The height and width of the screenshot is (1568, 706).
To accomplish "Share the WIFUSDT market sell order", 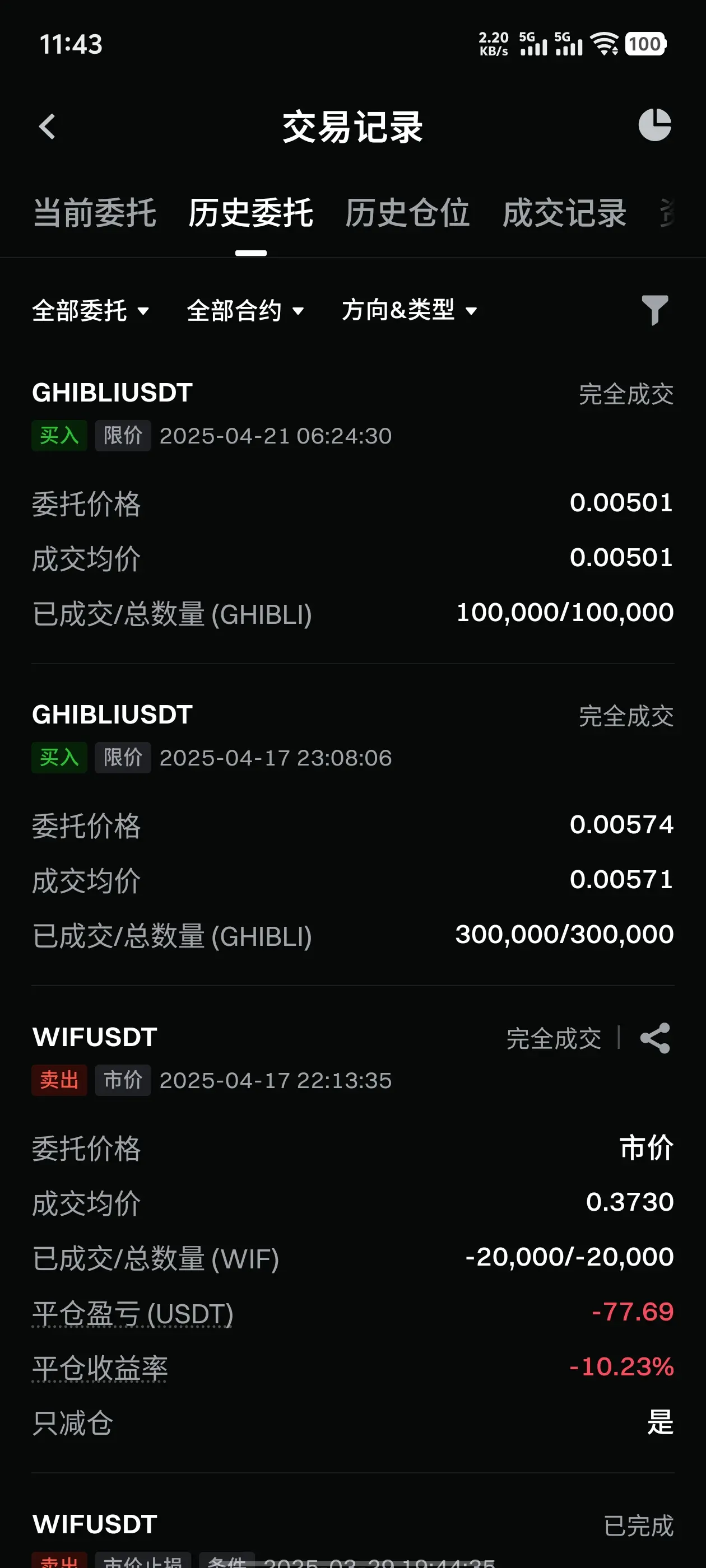I will (x=655, y=1038).
